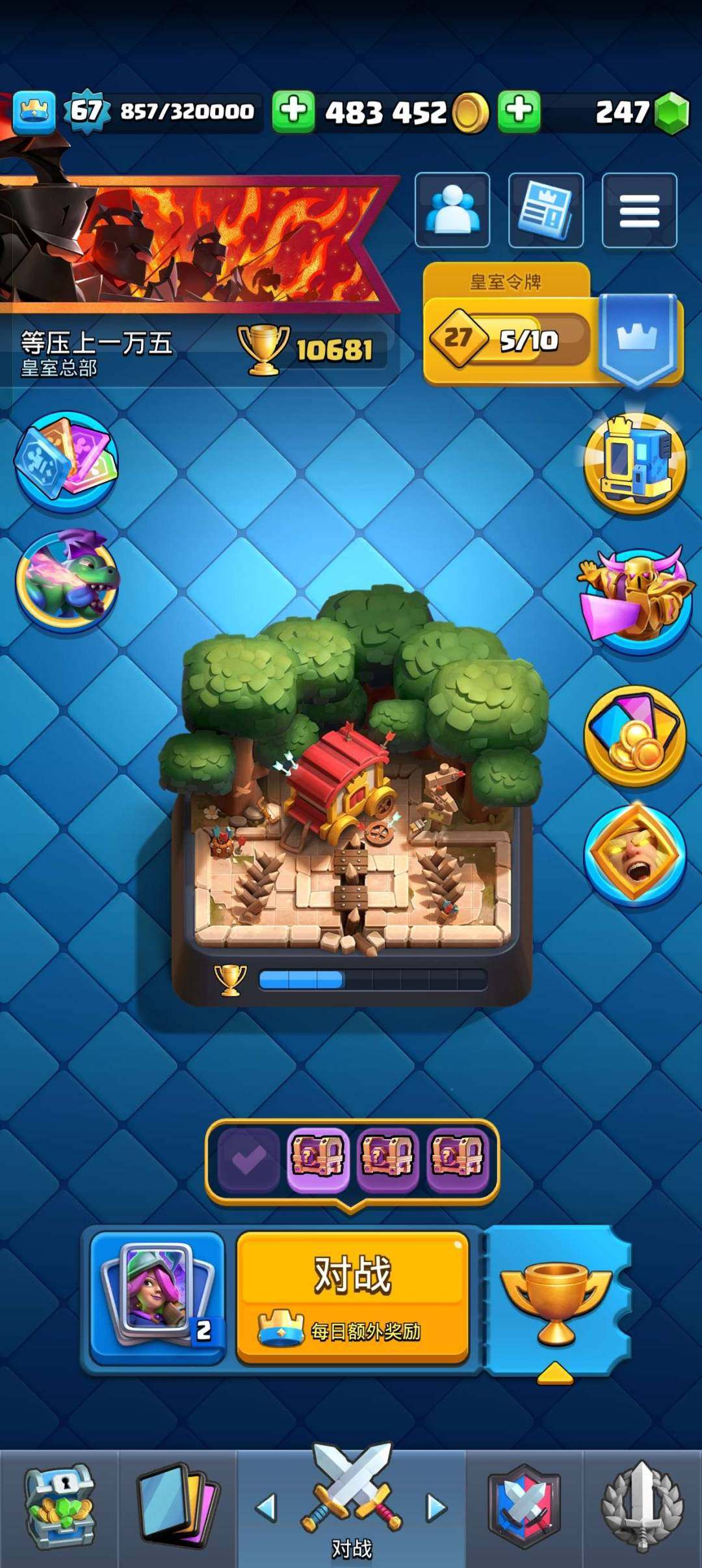Image resolution: width=702 pixels, height=1568 pixels.
Task: Open the colorful banner cards icon
Action: point(66,460)
